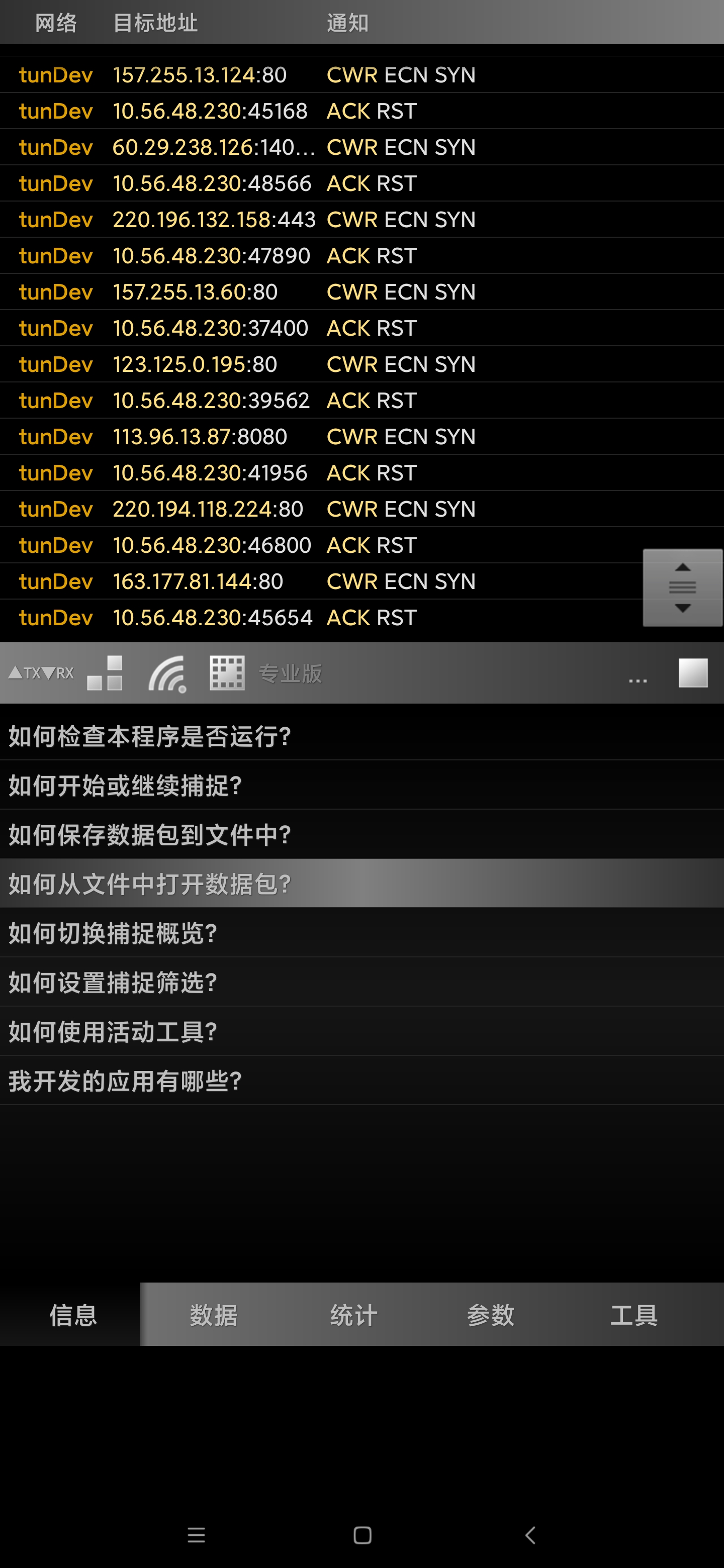Select the packet from 157.255.13.124:80
The image size is (724, 1568).
click(243, 74)
